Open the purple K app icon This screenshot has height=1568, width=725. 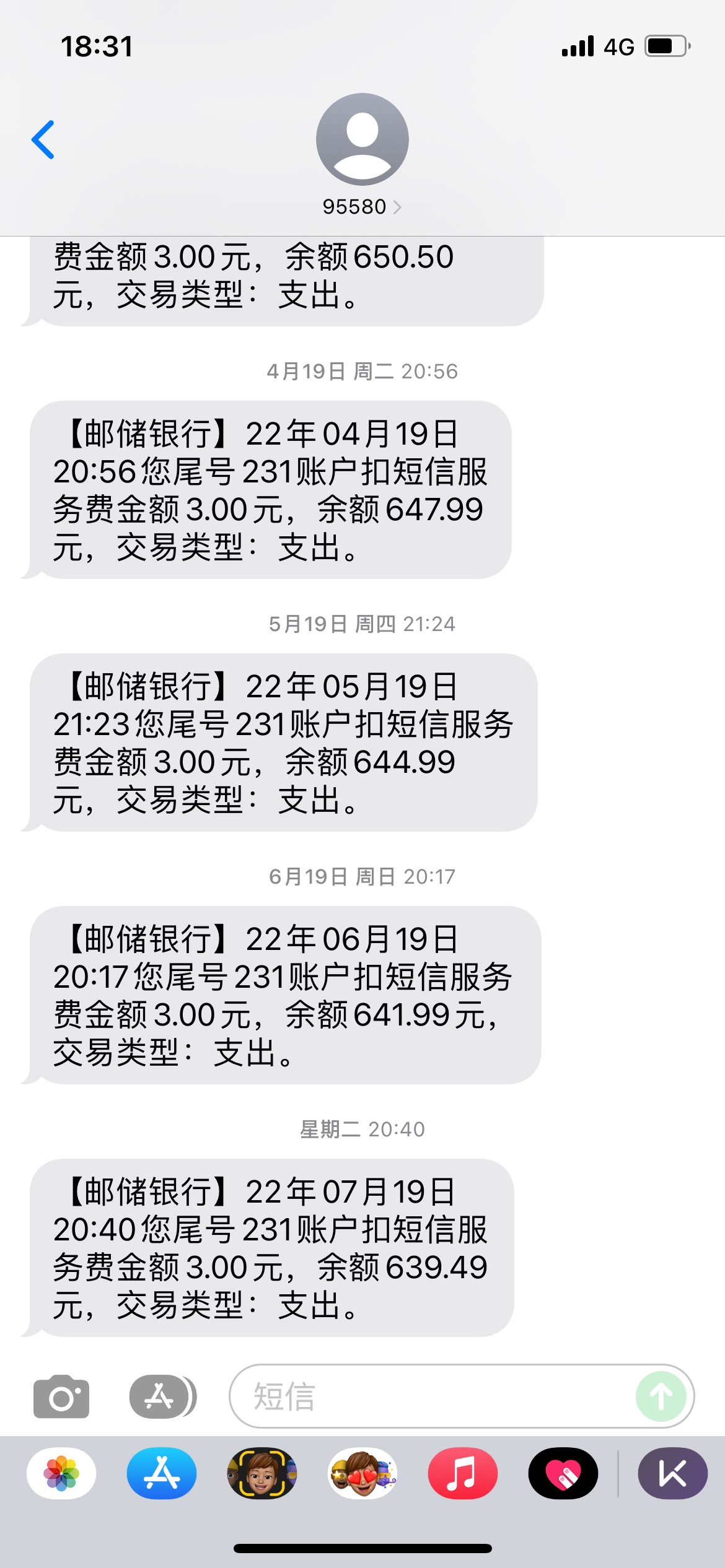coord(673,1474)
